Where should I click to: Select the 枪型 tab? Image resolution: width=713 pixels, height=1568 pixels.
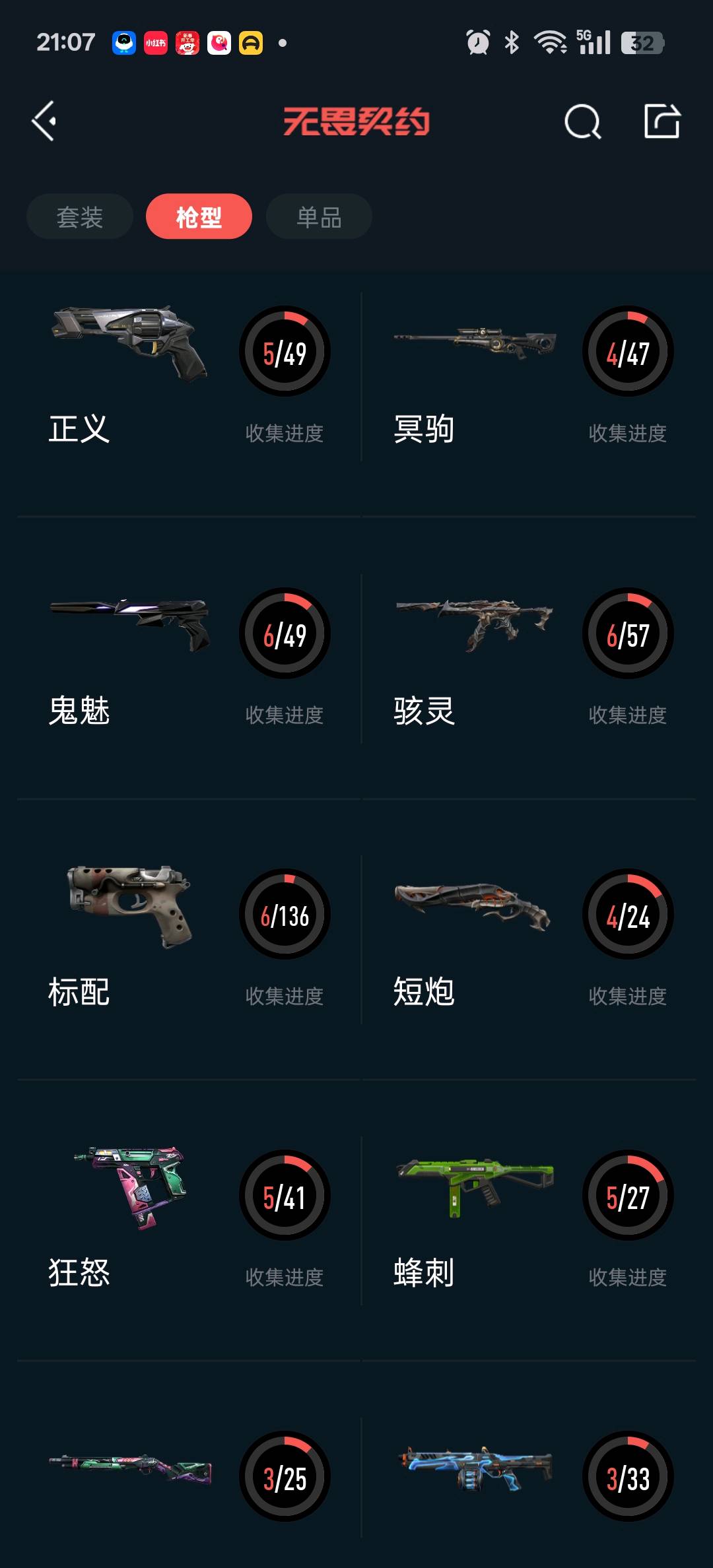199,216
